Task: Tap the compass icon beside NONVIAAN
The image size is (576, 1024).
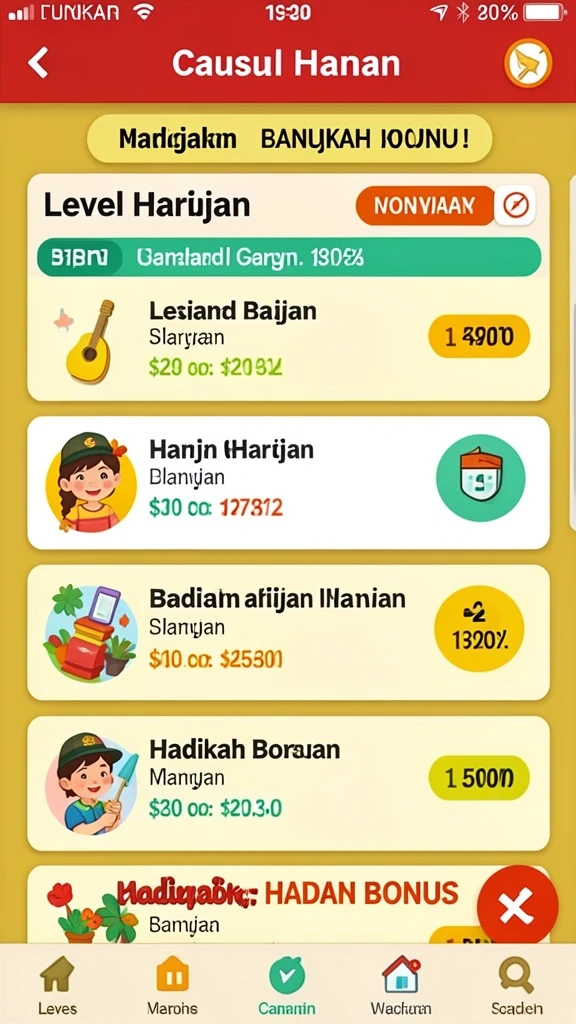Action: pyautogui.click(x=516, y=206)
